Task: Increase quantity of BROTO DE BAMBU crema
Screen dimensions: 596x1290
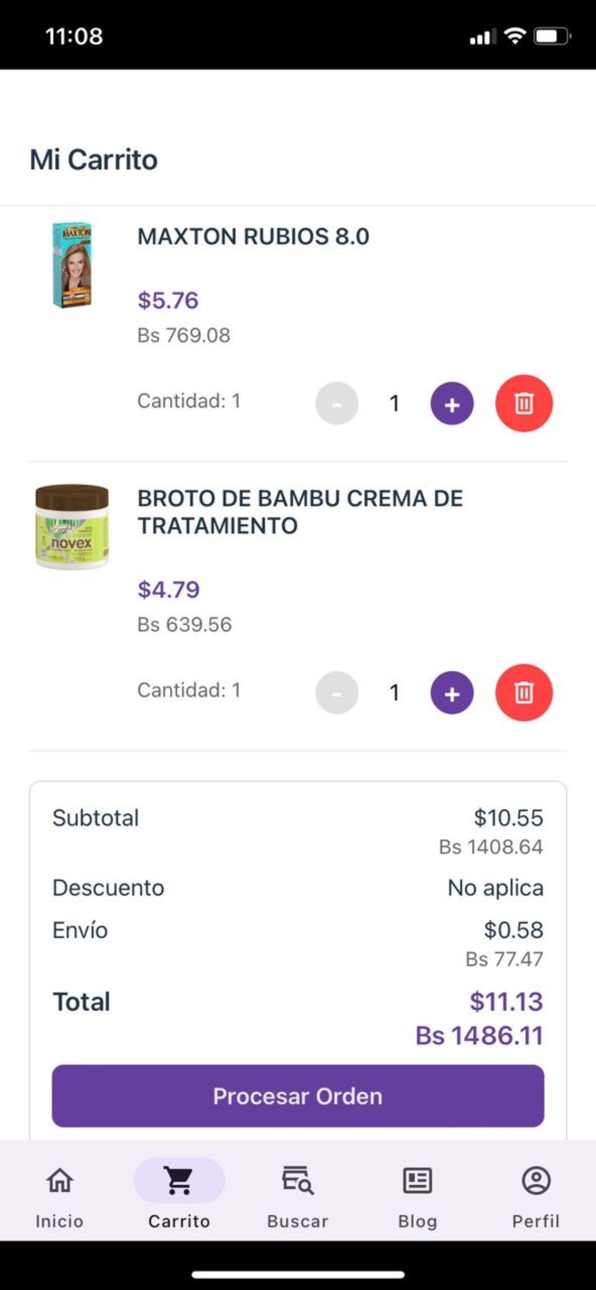Action: 452,693
